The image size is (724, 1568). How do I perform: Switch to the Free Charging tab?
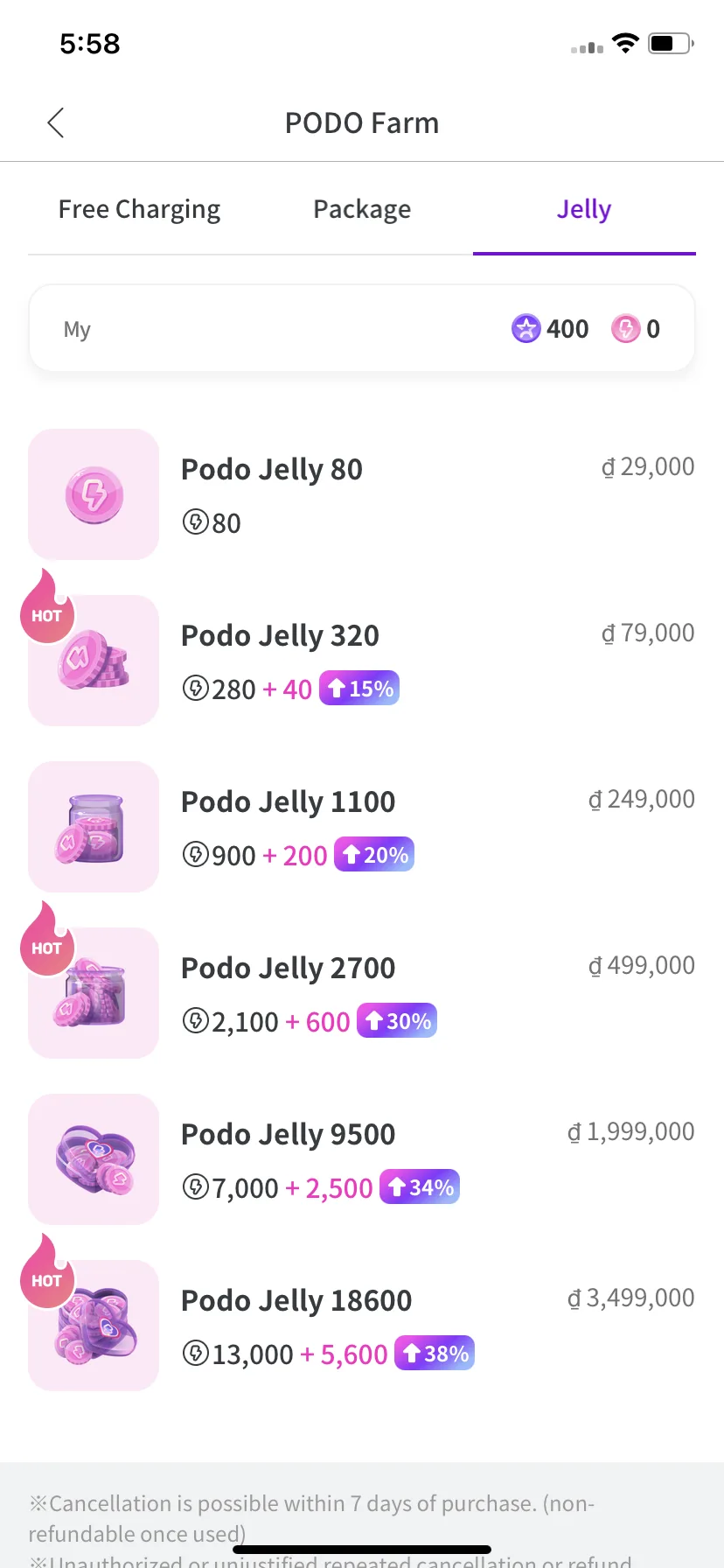(139, 210)
